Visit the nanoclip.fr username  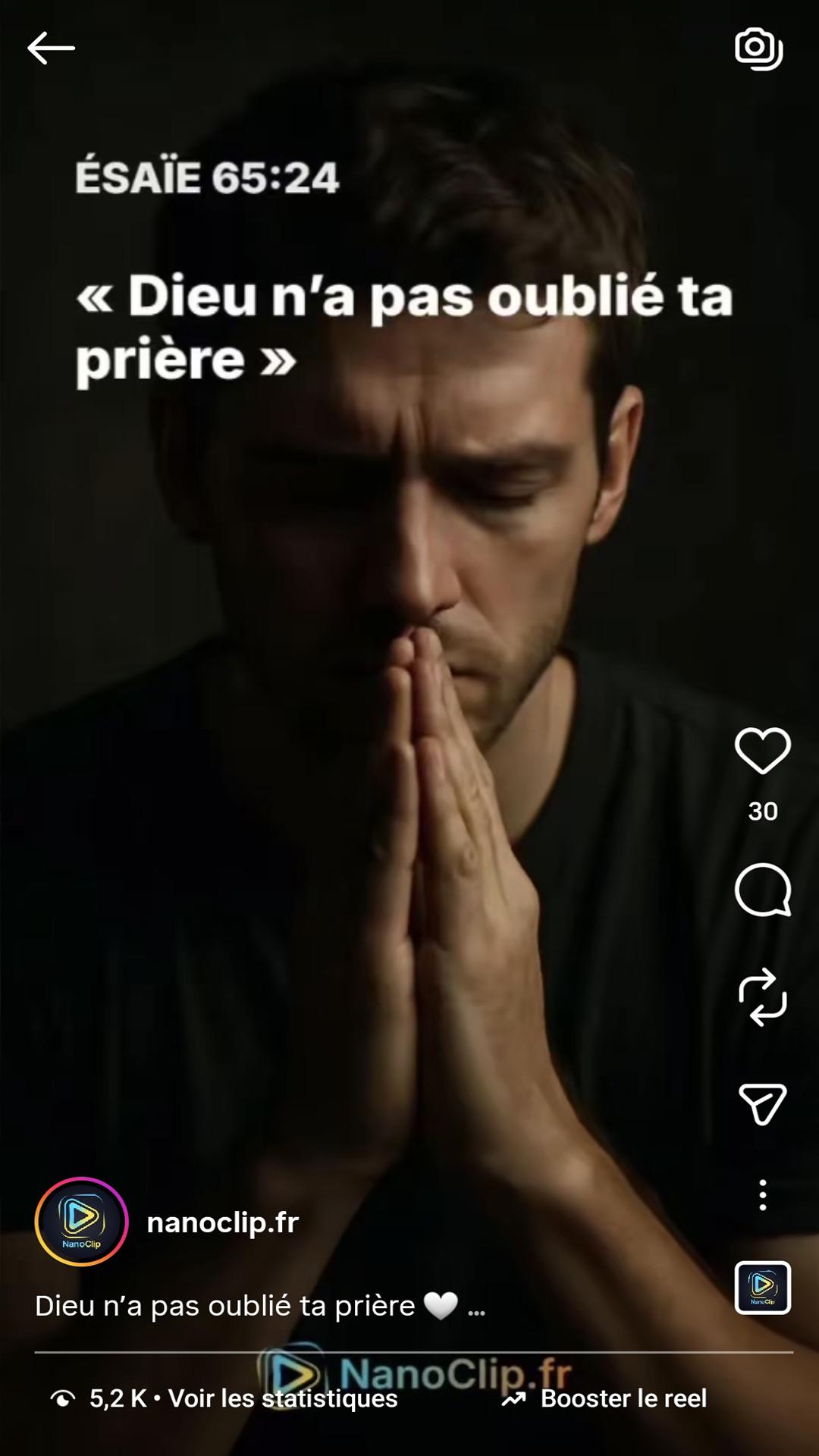(222, 1222)
